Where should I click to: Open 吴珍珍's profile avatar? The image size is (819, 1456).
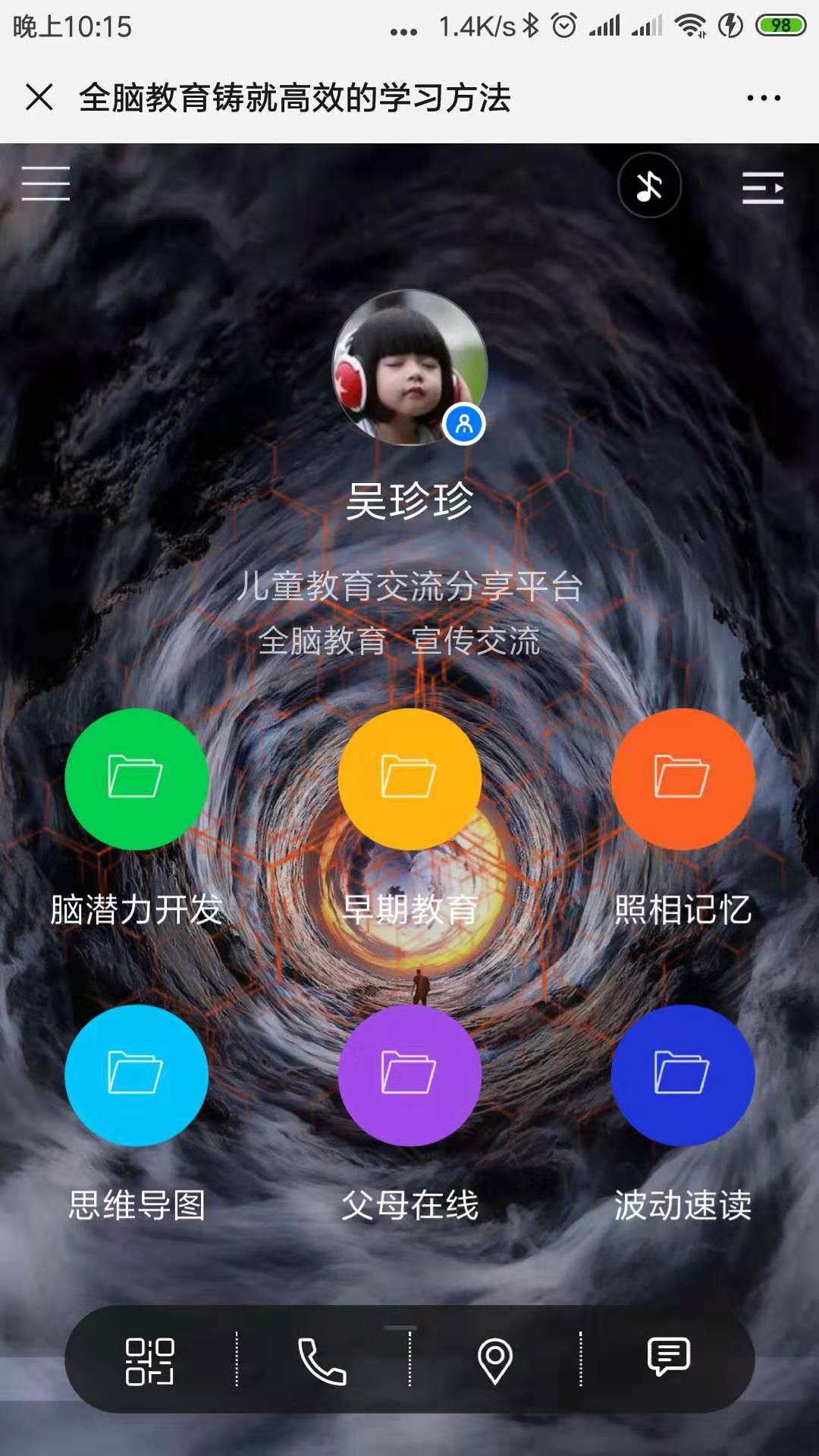[x=409, y=368]
